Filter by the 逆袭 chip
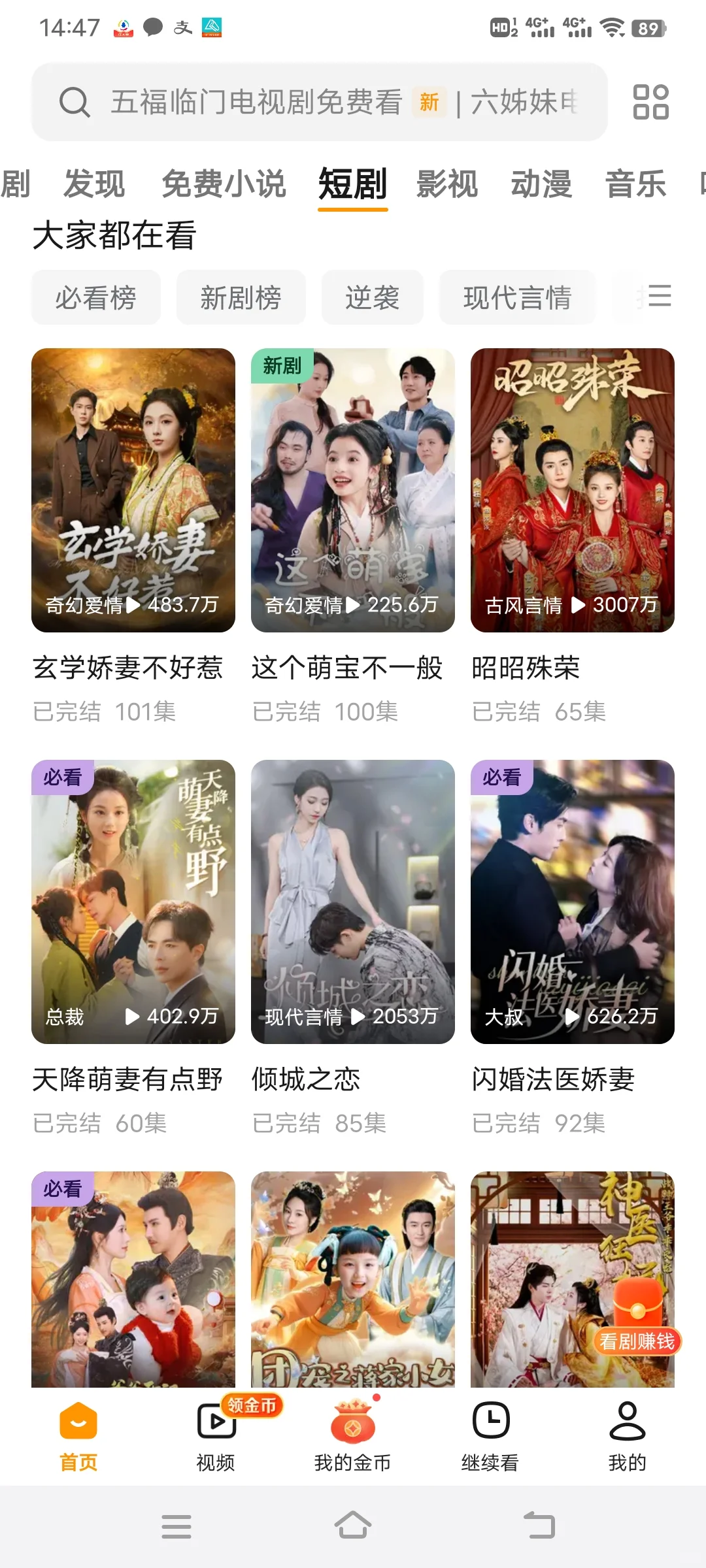The image size is (706, 1568). pyautogui.click(x=372, y=298)
